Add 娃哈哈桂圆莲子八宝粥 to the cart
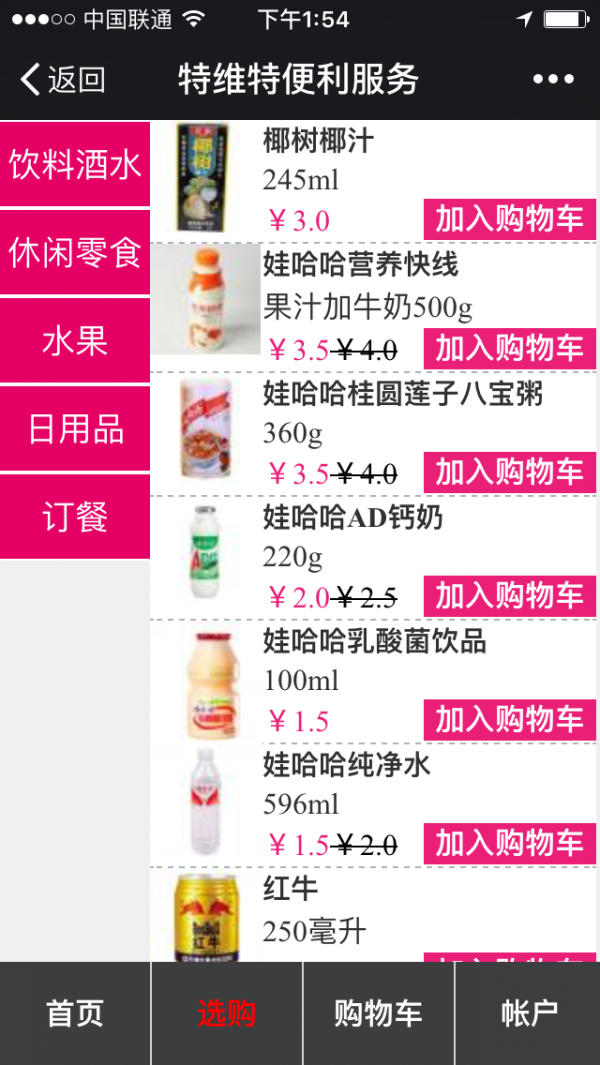The width and height of the screenshot is (600, 1065). pos(509,472)
